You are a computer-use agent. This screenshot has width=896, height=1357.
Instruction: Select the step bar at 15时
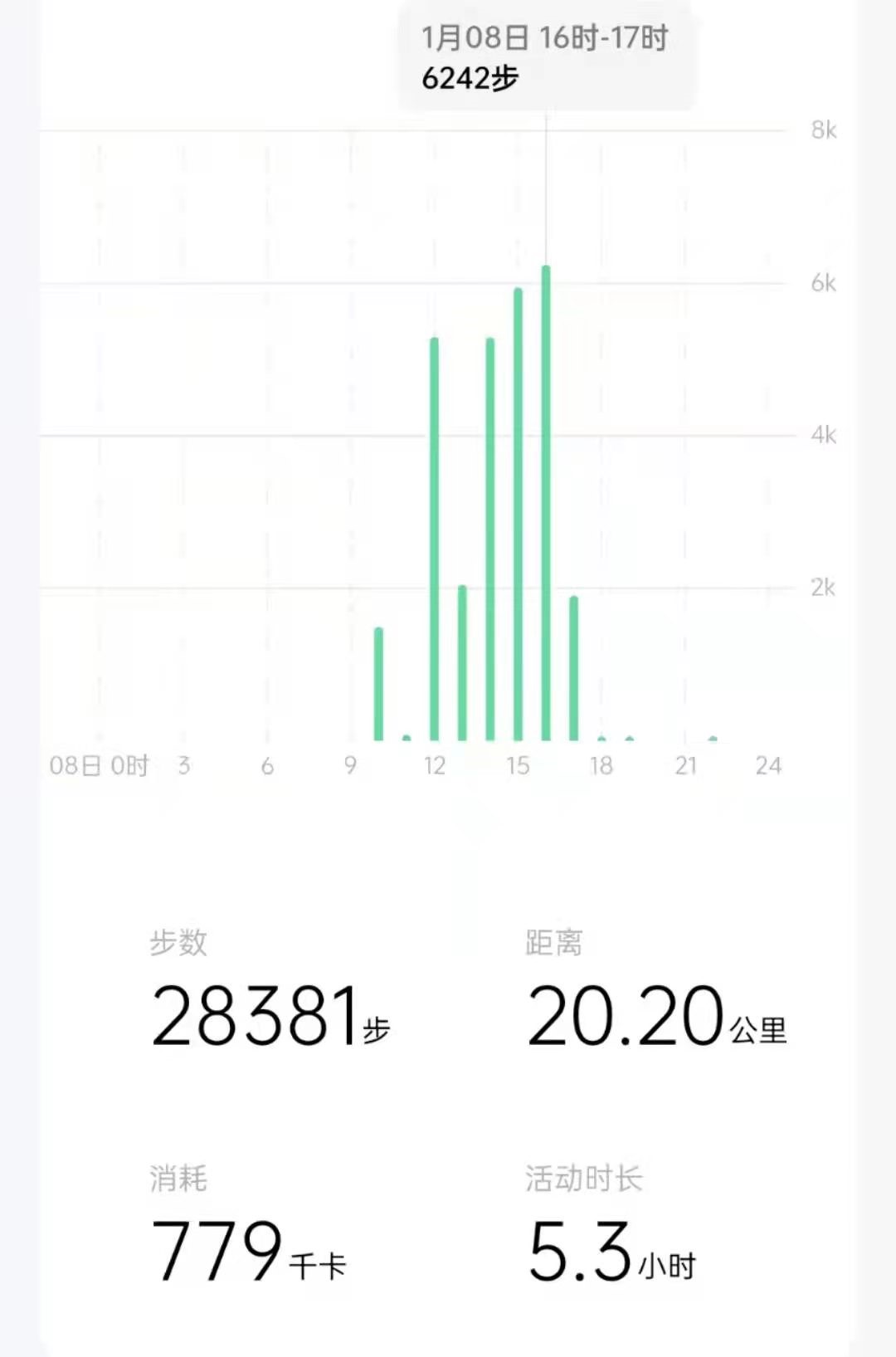pyautogui.click(x=518, y=515)
